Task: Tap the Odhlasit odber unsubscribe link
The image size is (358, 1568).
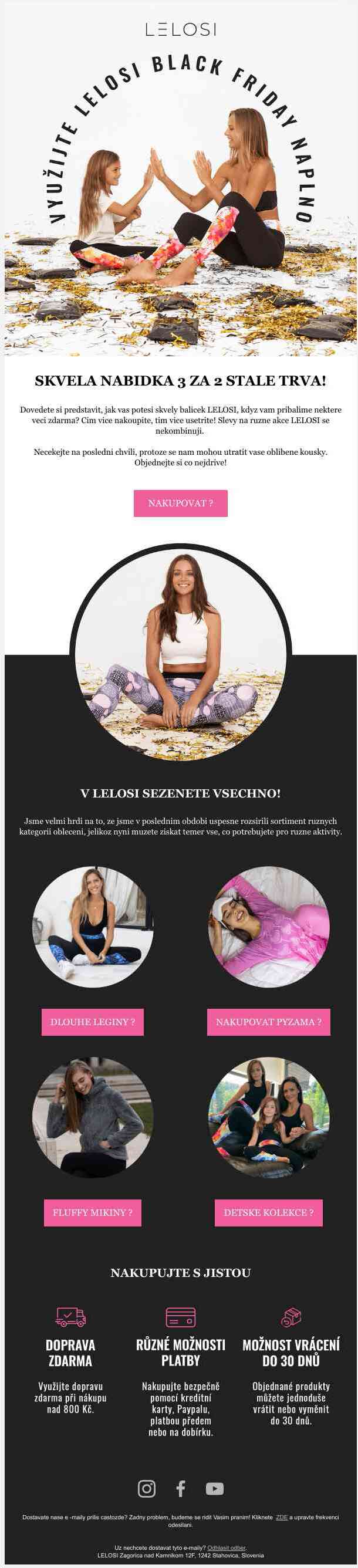Action: (x=226, y=1547)
